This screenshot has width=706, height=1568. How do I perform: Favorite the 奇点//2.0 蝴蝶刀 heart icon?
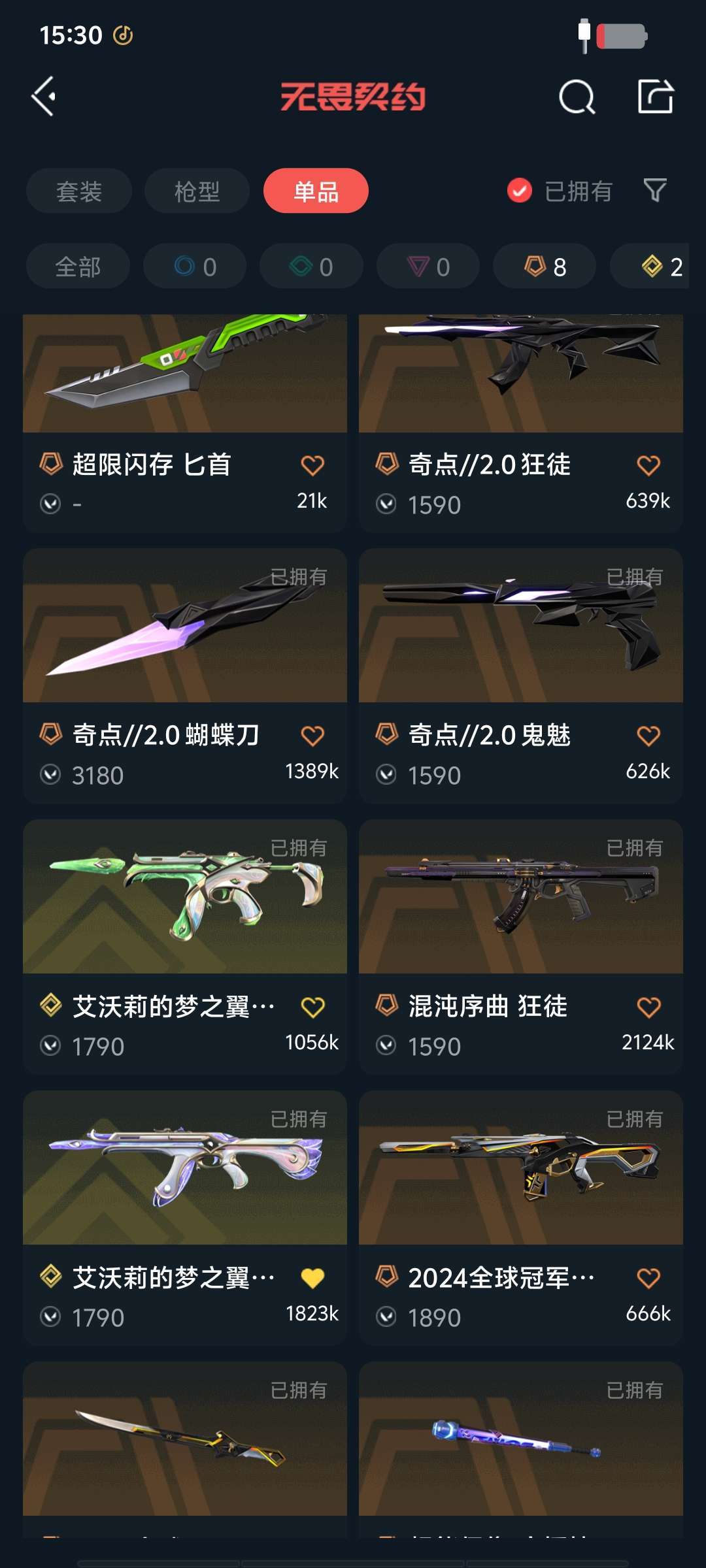coord(312,736)
